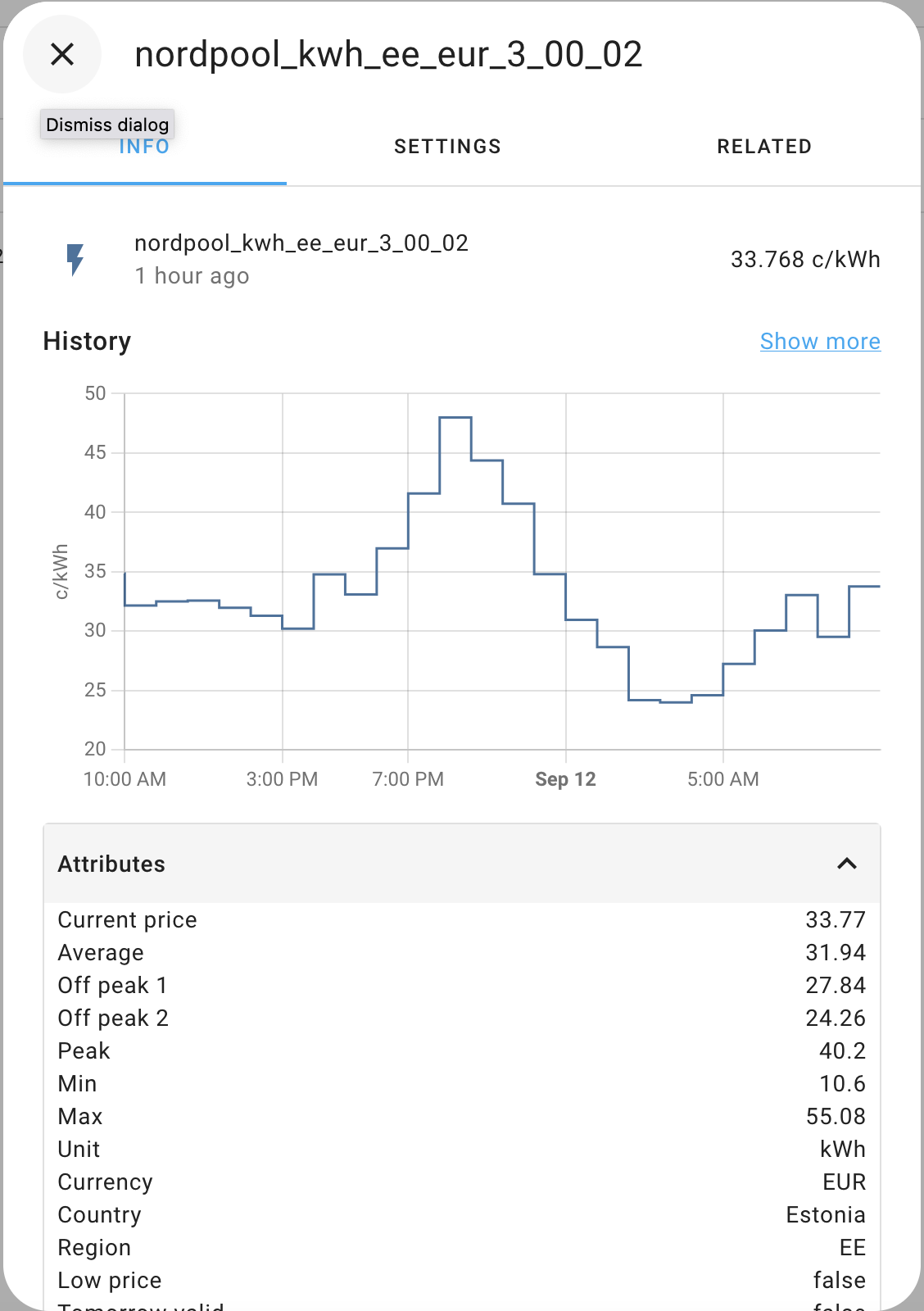Click the Sep 12 axis label
This screenshot has width=924, height=1311.
tap(565, 779)
